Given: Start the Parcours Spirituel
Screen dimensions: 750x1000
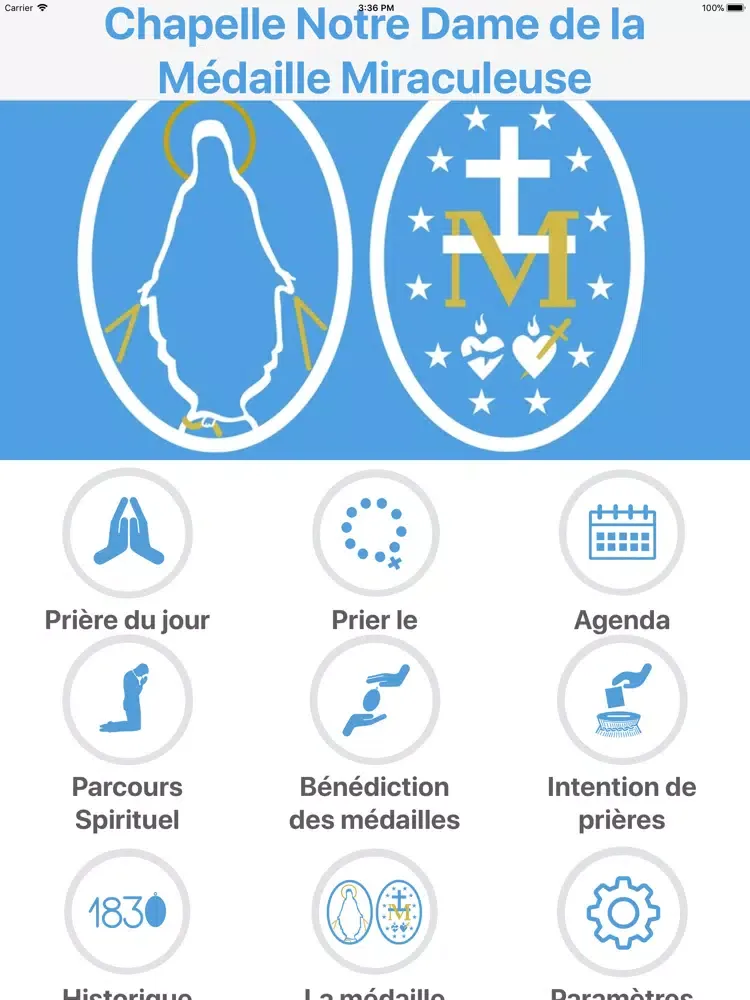Looking at the screenshot, I should (127, 699).
